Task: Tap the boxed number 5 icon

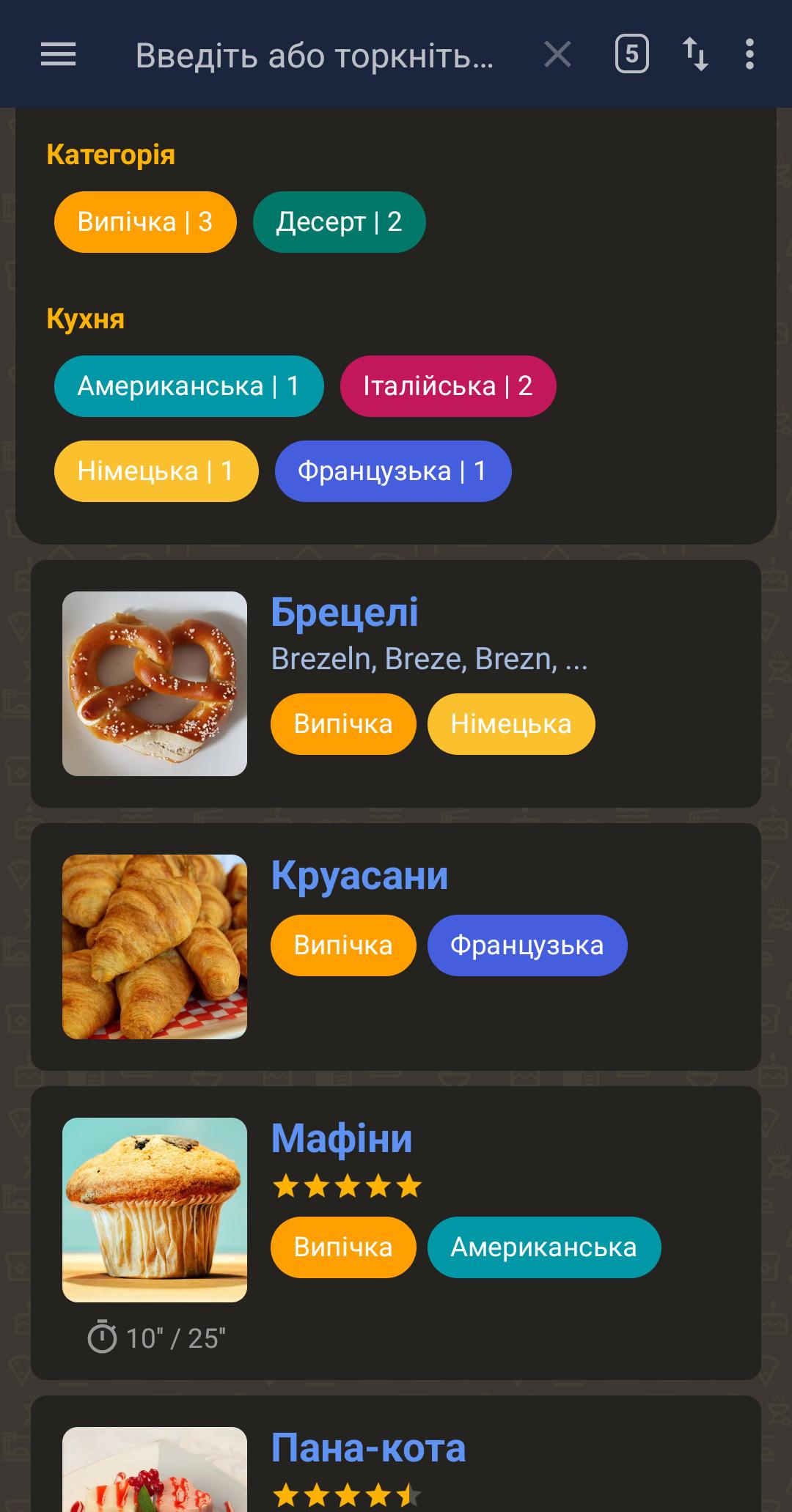Action: click(x=631, y=54)
